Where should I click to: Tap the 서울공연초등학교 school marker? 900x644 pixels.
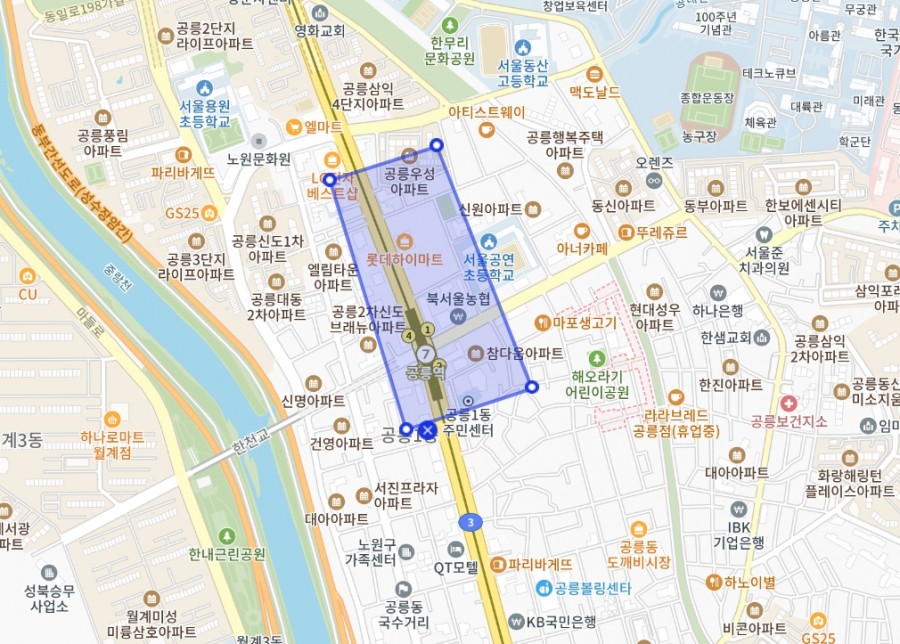pos(488,241)
